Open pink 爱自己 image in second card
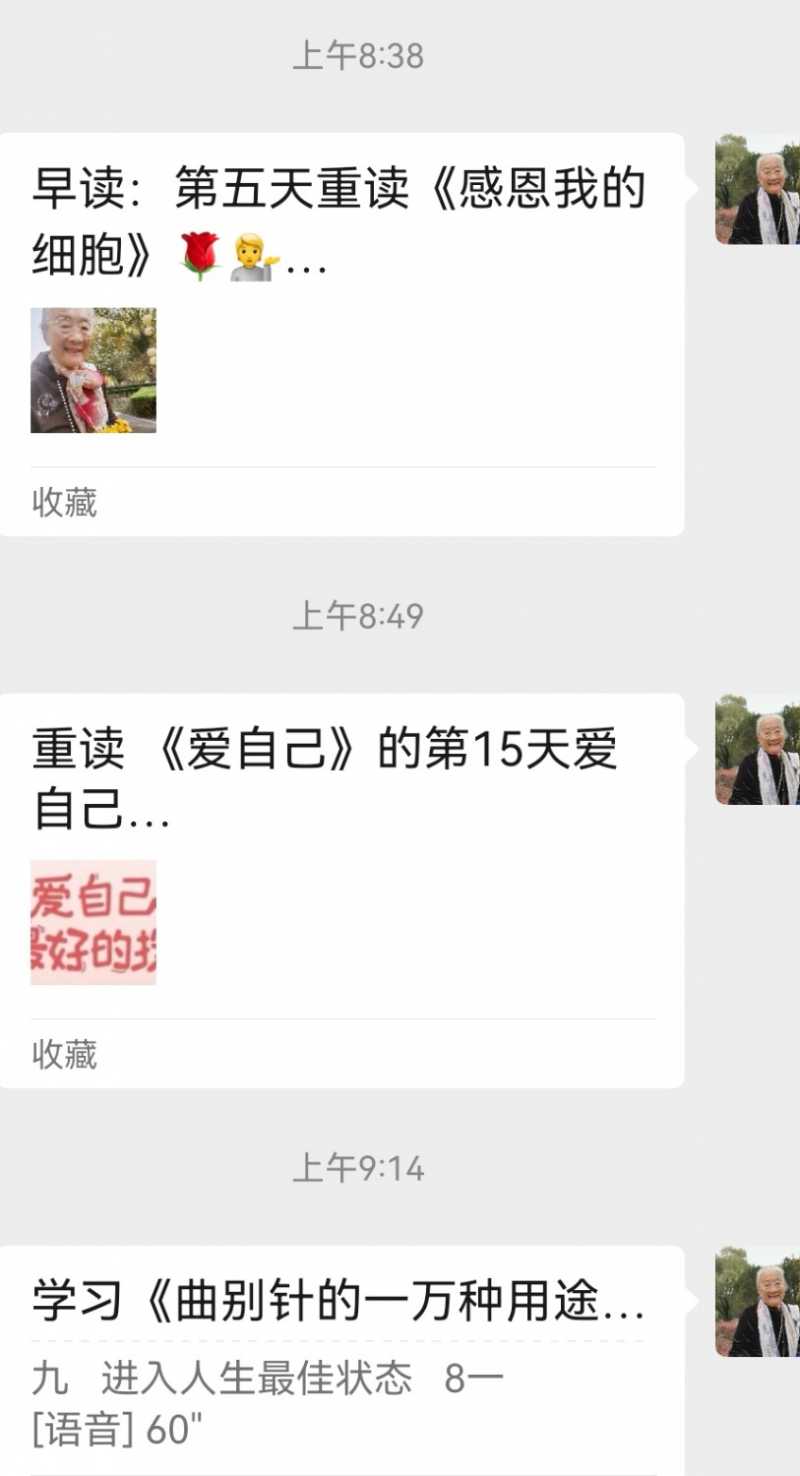 tap(93, 922)
